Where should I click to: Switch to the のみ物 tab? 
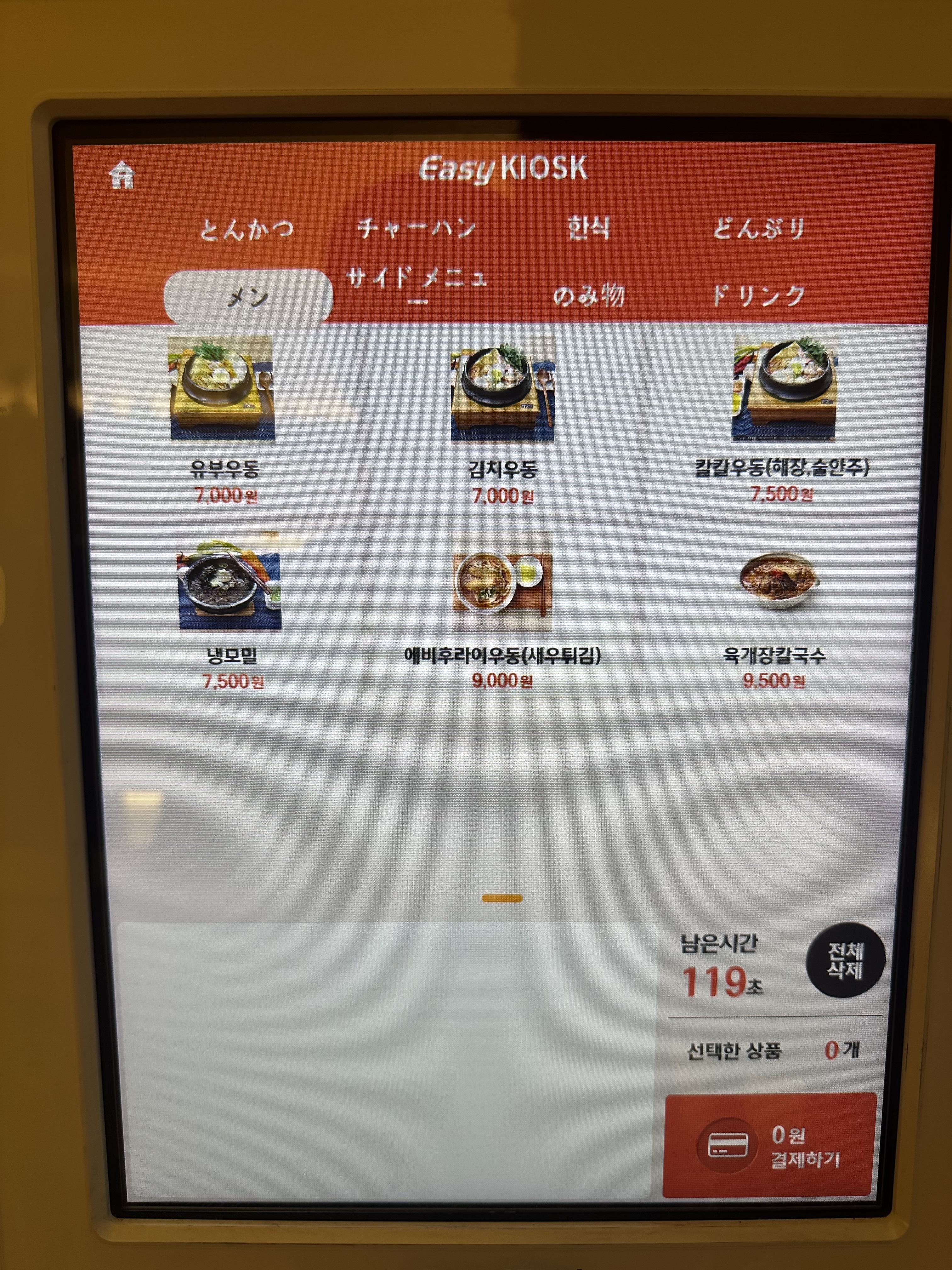click(x=588, y=296)
